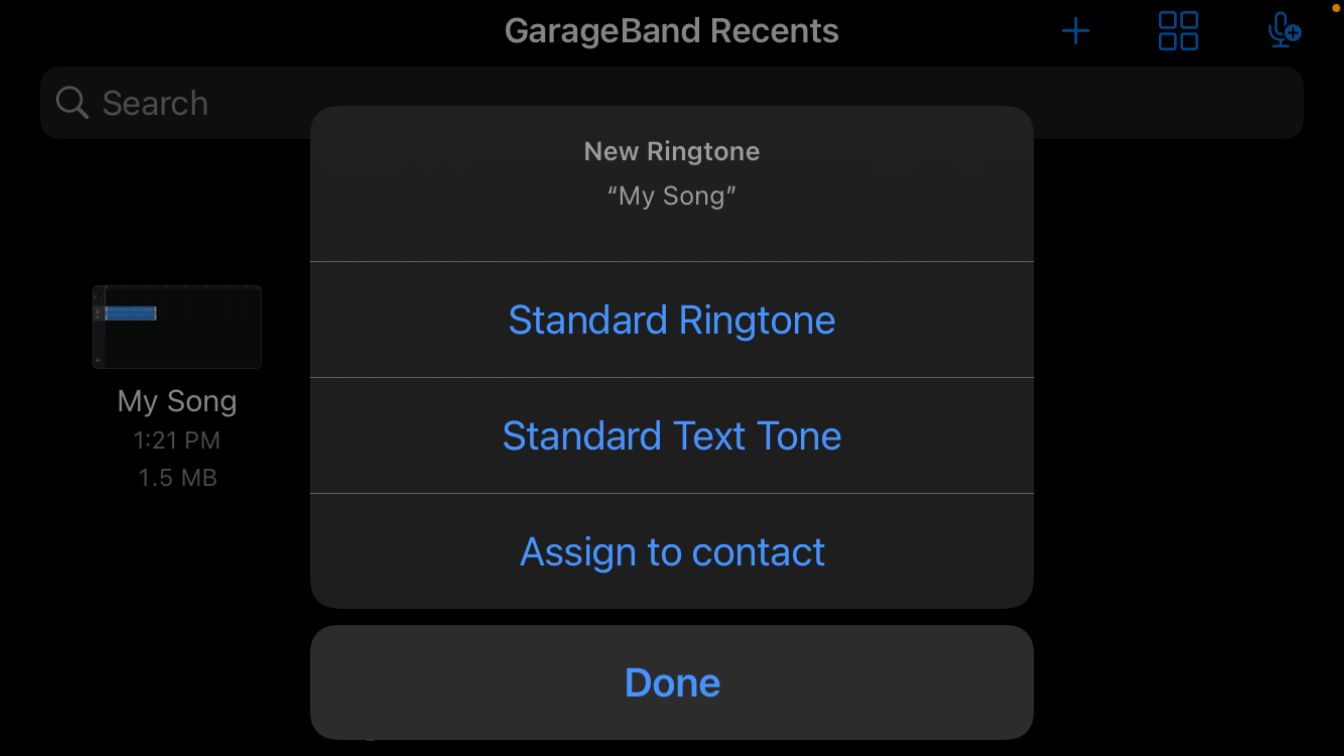Open the audio recorder microphone icon
This screenshot has width=1344, height=756.
coord(1283,31)
